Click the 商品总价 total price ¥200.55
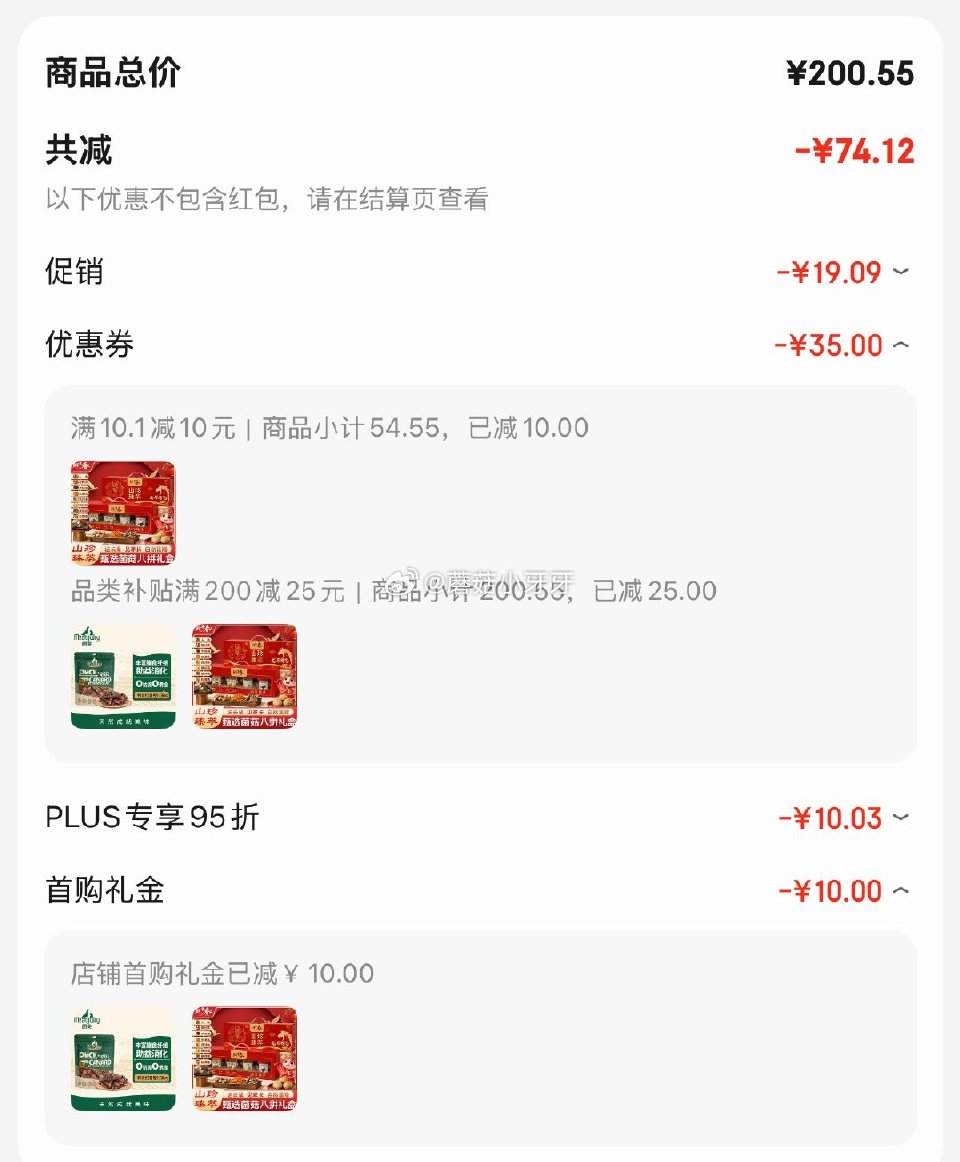The image size is (960, 1162). pyautogui.click(x=851, y=71)
